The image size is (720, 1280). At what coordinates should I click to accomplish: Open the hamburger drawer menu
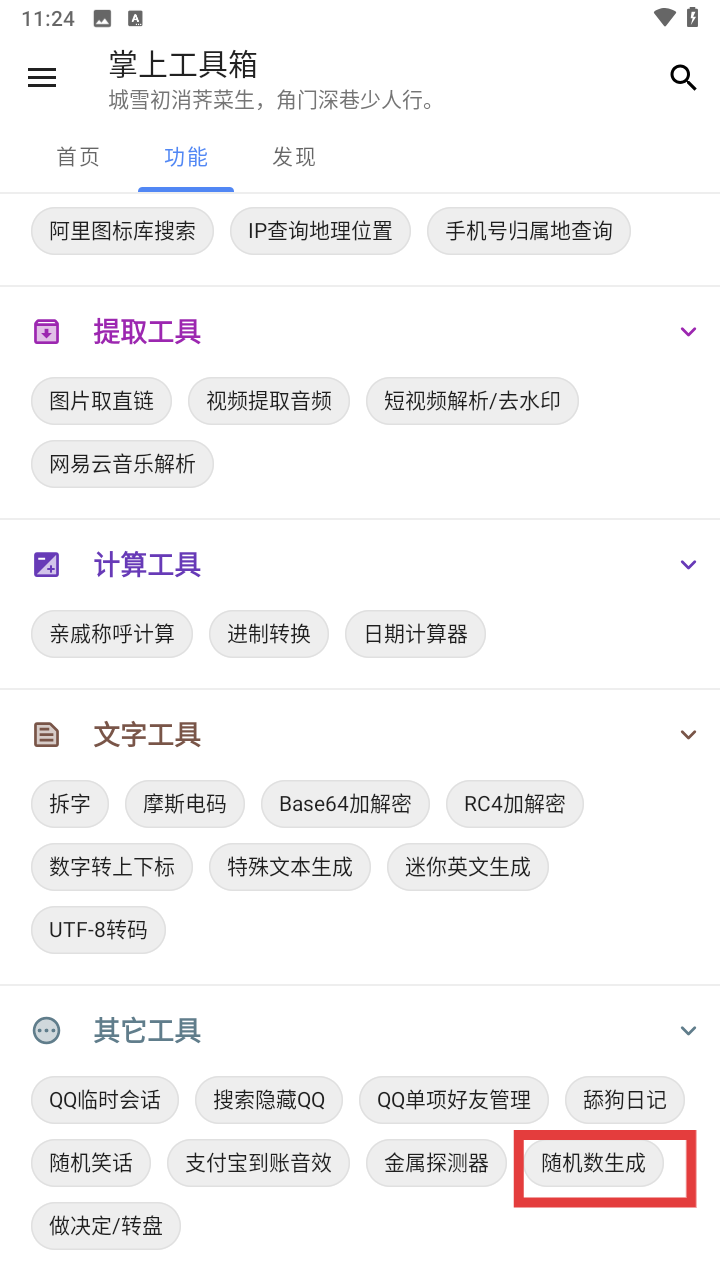coord(42,77)
